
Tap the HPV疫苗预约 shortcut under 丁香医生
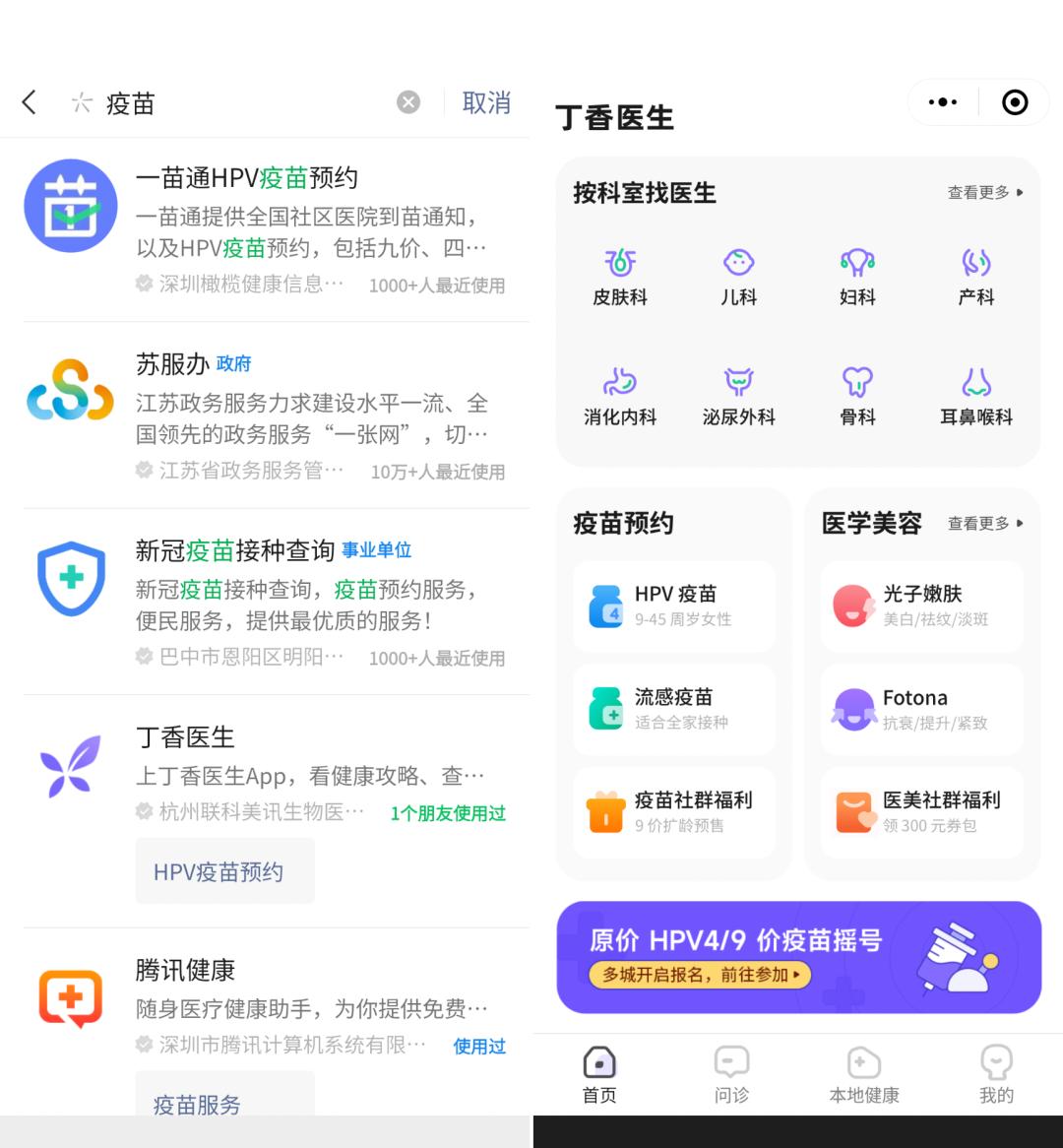[224, 871]
